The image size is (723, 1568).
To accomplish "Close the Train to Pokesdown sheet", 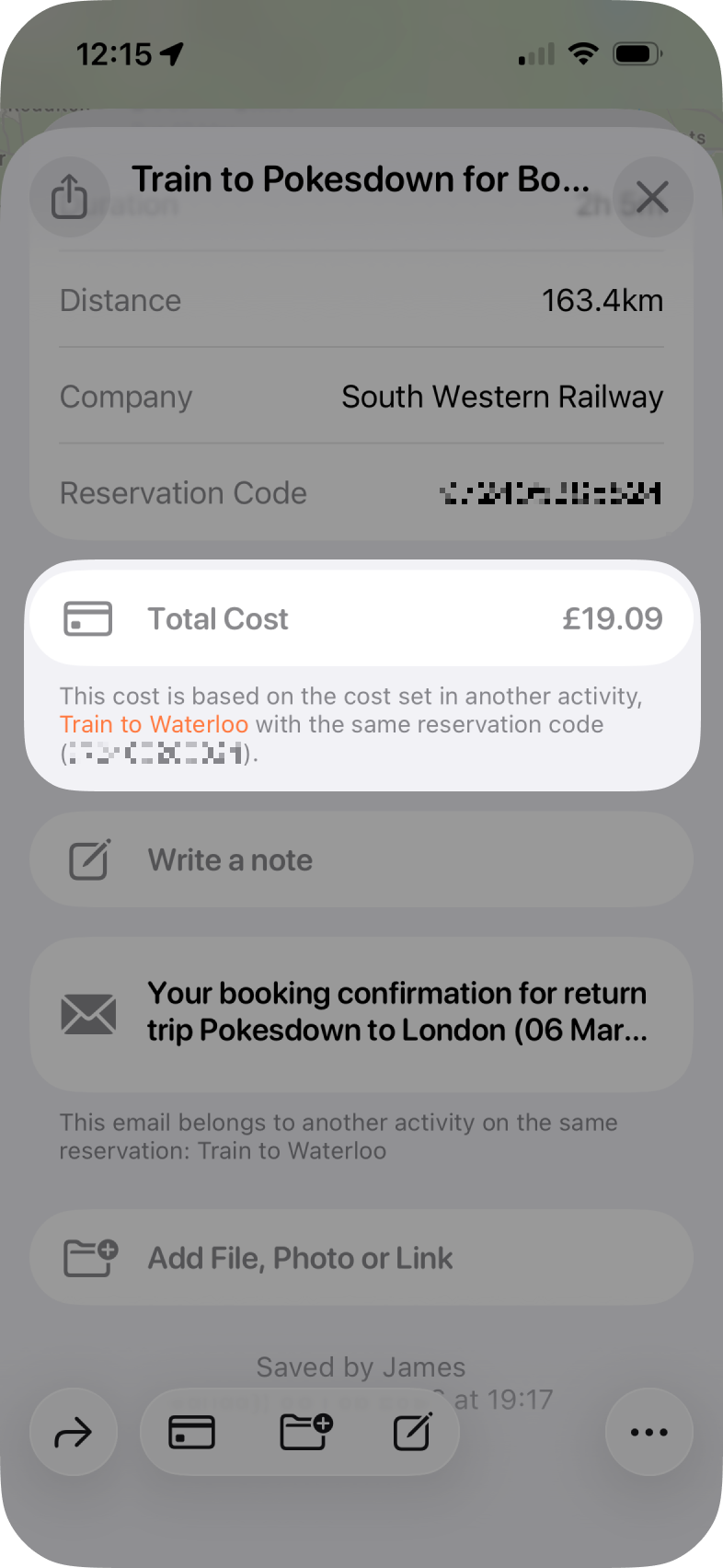I will pos(652,196).
